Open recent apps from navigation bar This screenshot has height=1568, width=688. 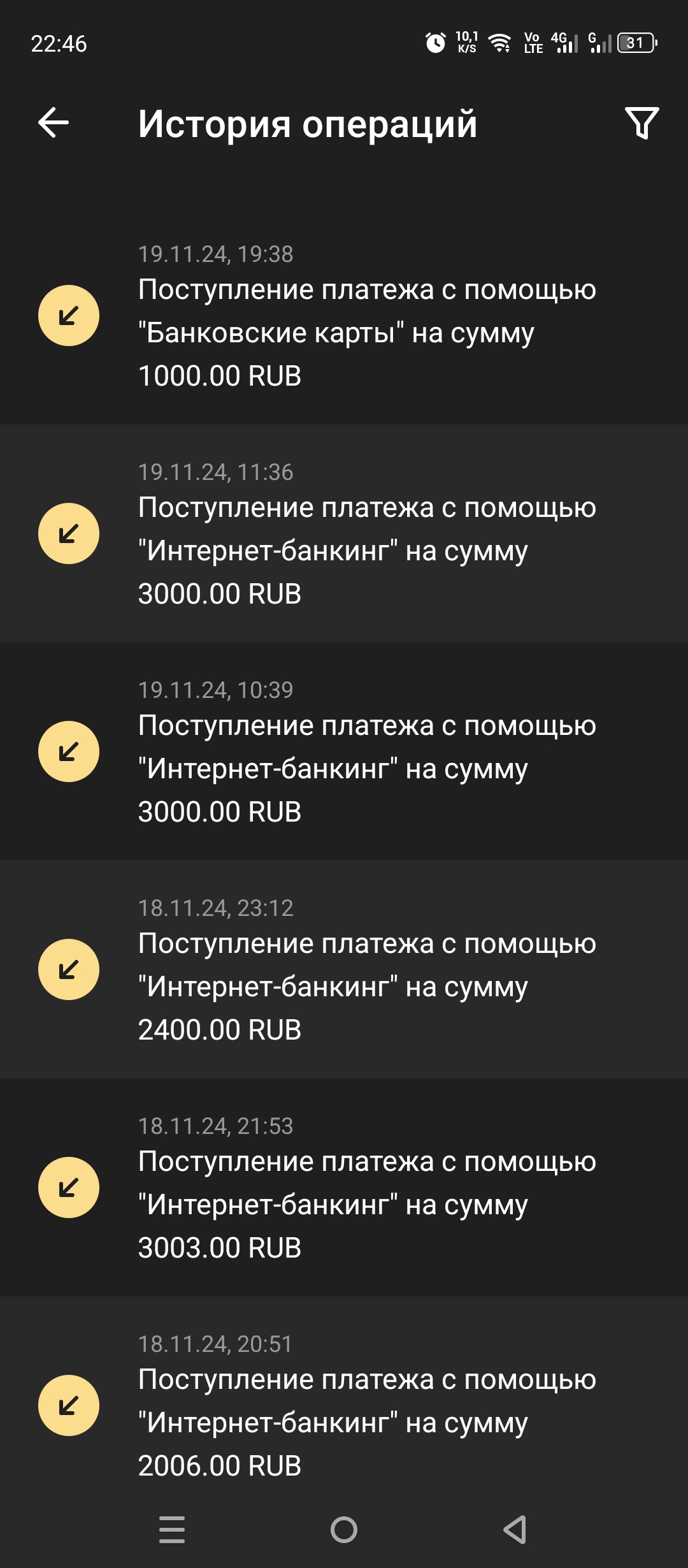click(172, 1529)
